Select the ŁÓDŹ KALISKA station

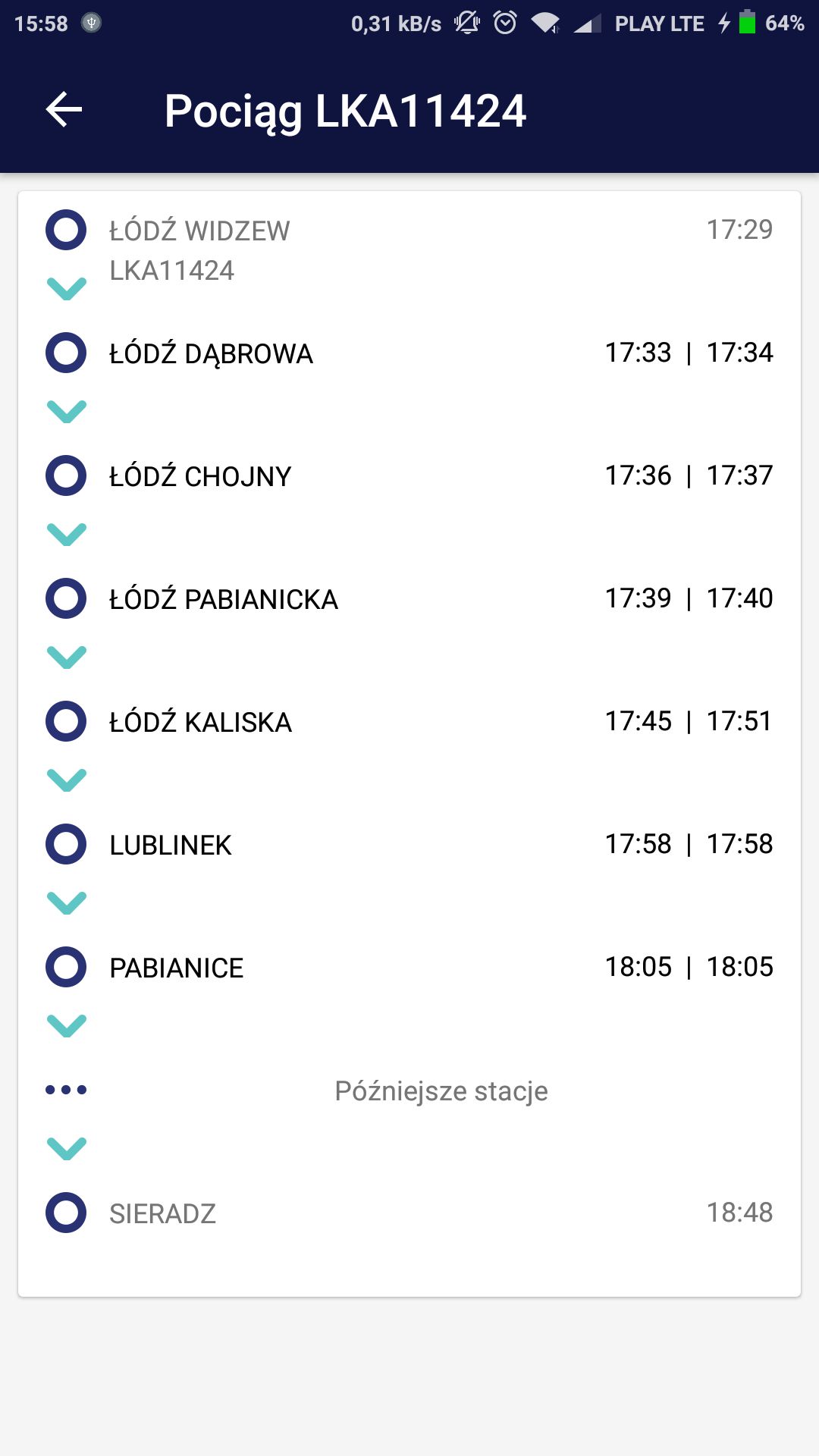coord(409,722)
